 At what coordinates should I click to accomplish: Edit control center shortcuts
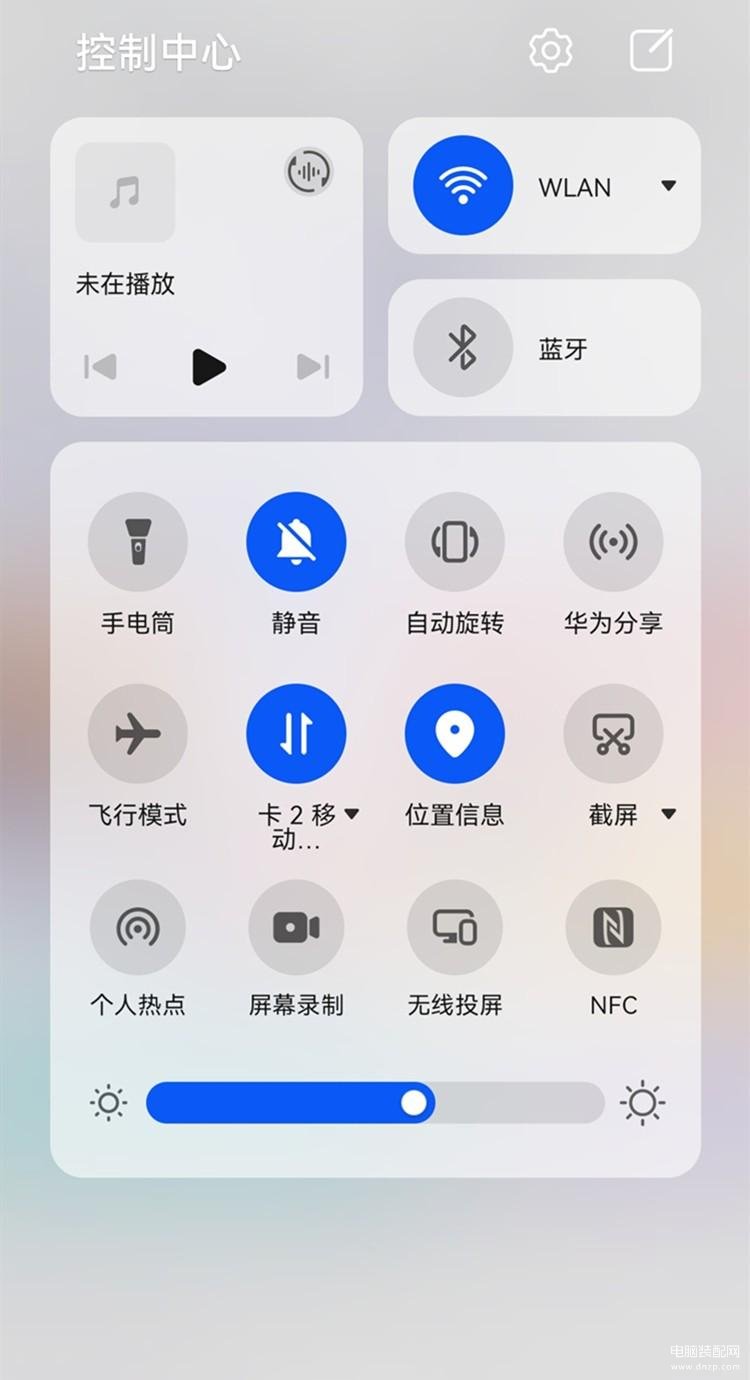[x=651, y=51]
